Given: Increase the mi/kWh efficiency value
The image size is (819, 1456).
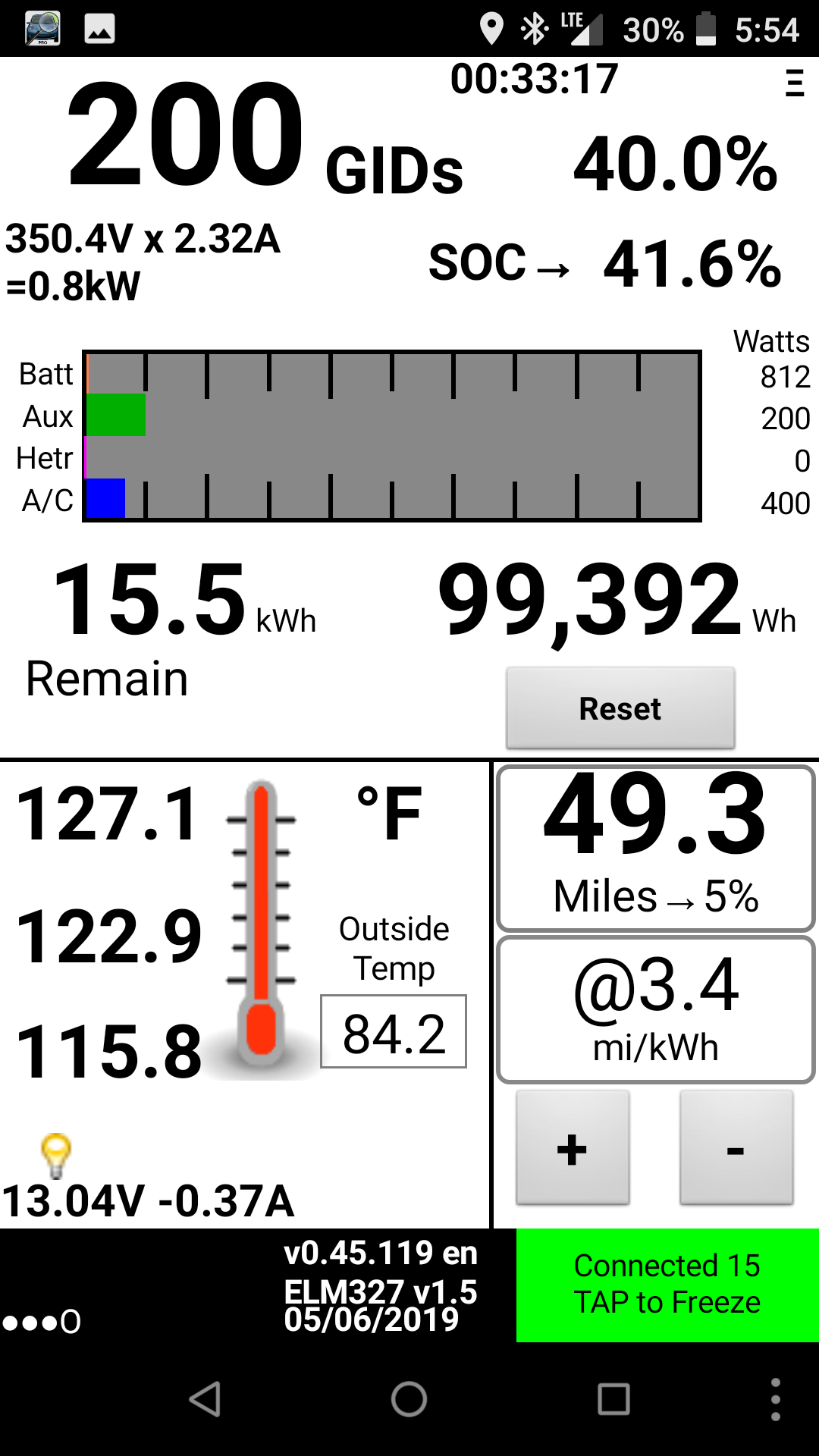Looking at the screenshot, I should [573, 1148].
